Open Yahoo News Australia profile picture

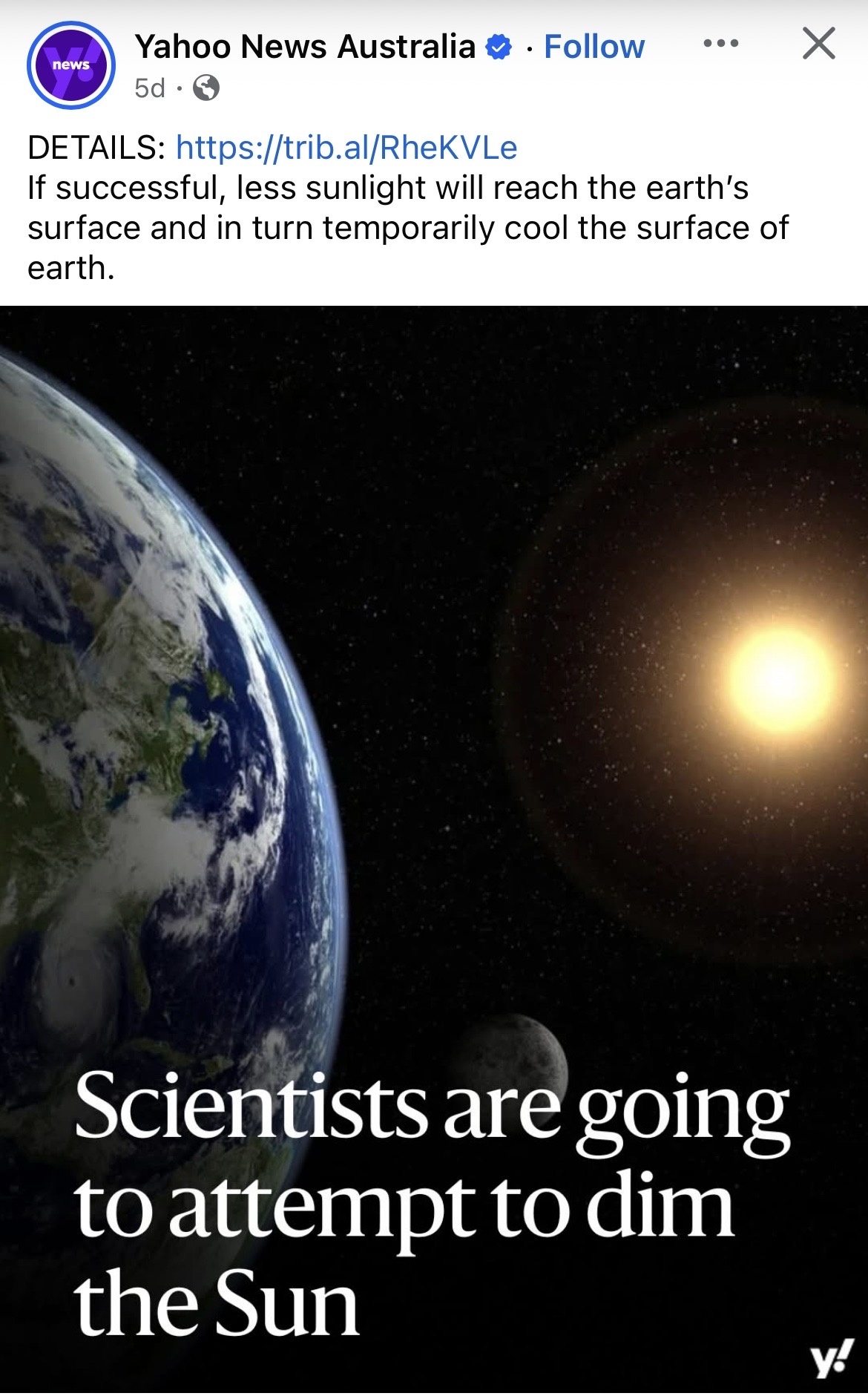coord(71,65)
